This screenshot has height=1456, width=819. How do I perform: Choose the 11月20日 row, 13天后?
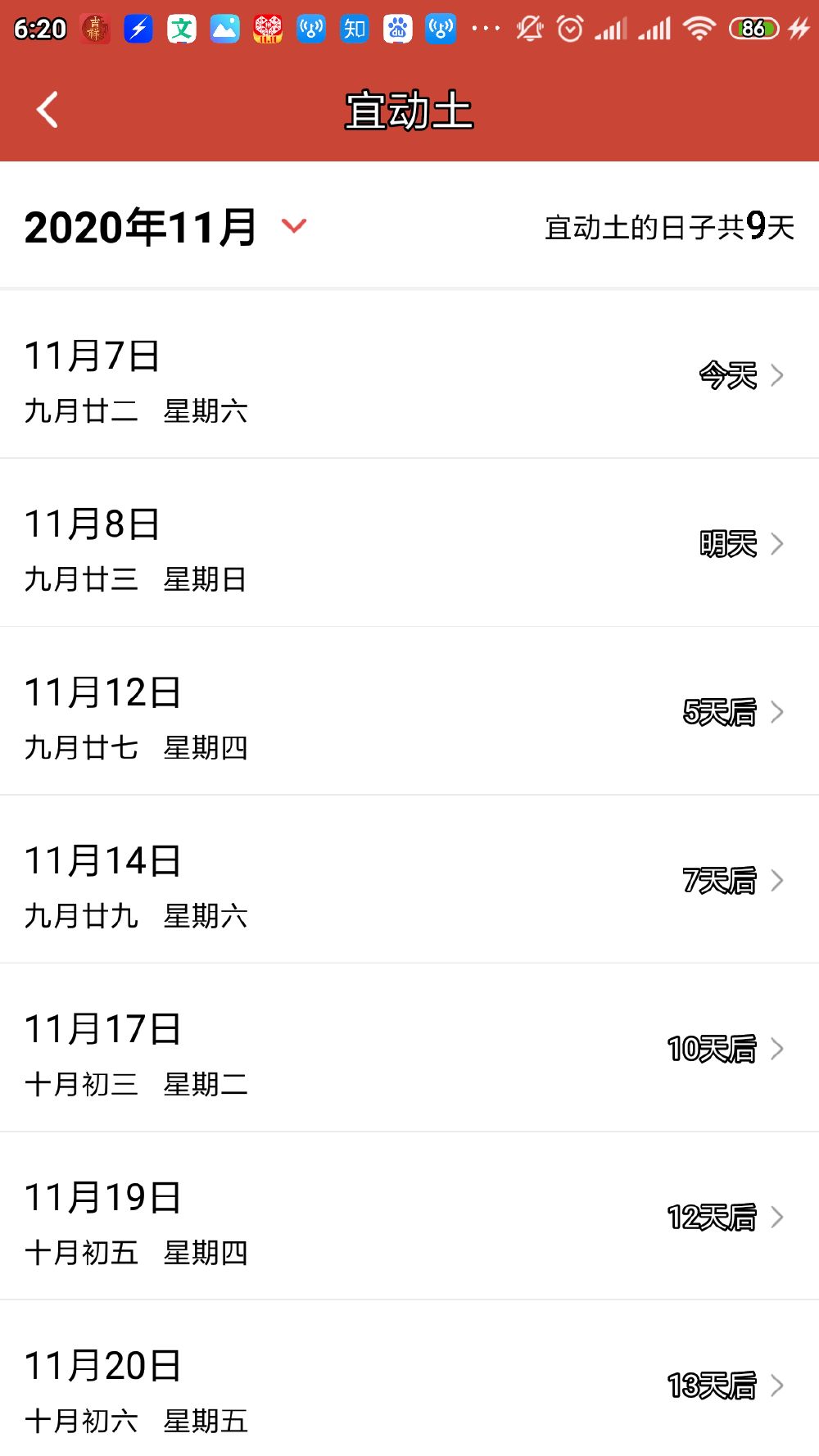(409, 1386)
